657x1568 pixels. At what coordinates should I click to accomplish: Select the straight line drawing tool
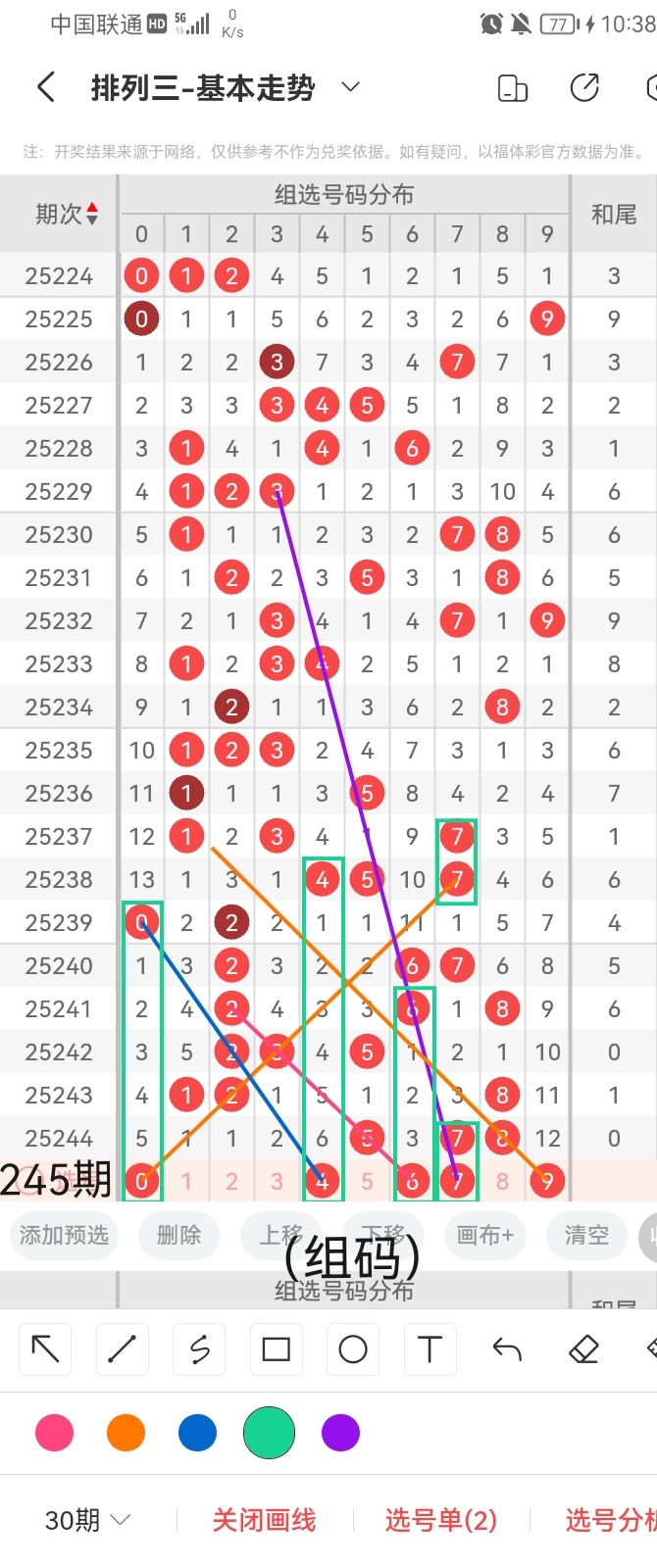coord(122,1349)
